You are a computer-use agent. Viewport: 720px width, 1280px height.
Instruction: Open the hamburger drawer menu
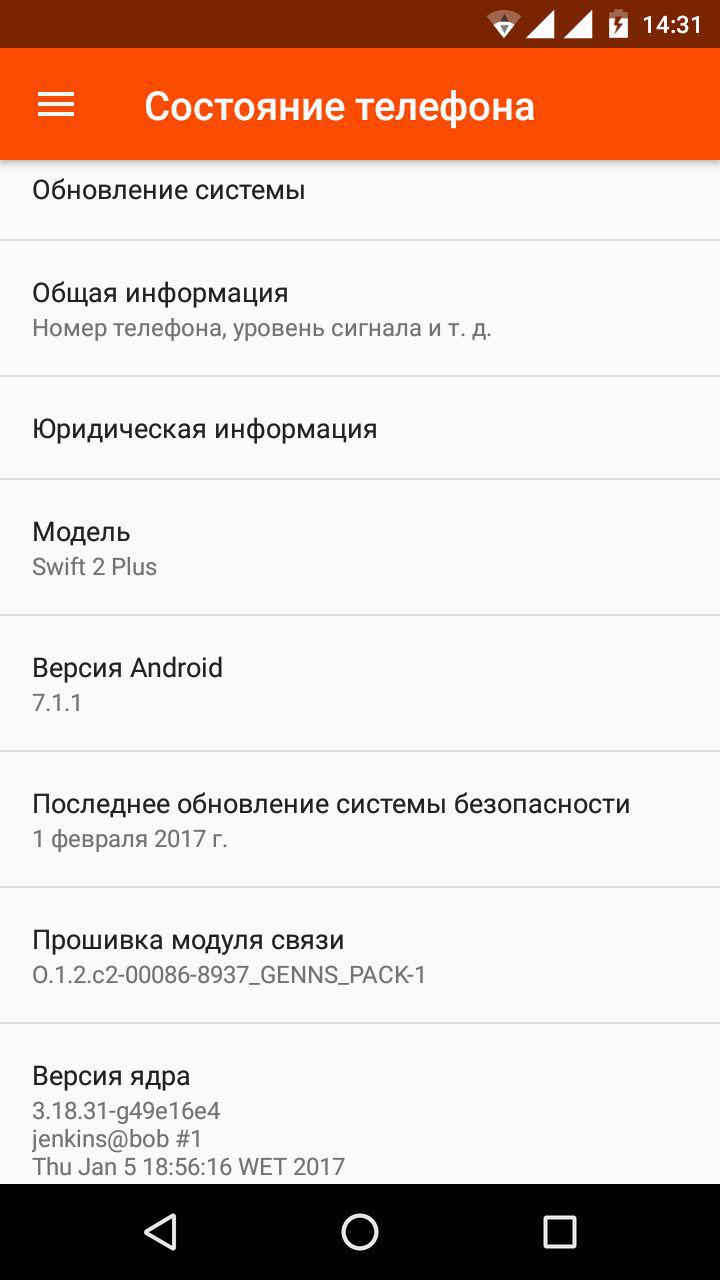pyautogui.click(x=56, y=105)
